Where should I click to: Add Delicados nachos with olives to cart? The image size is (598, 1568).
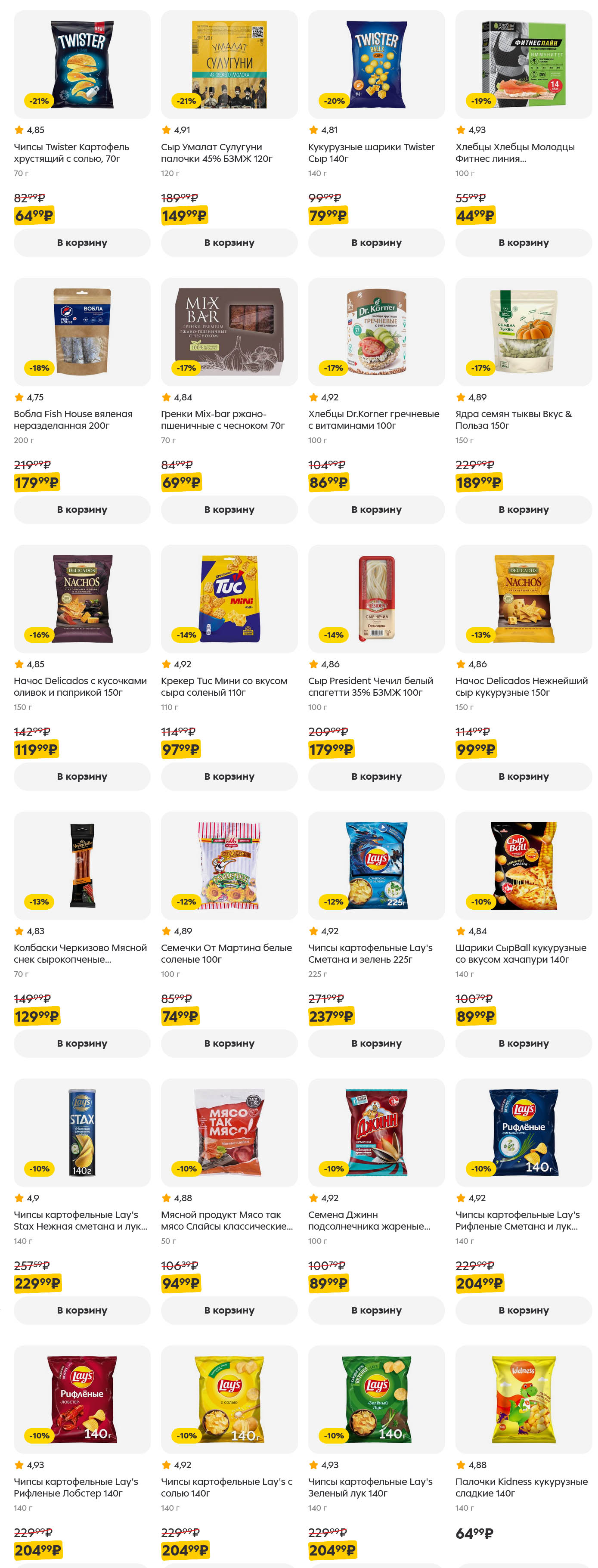pyautogui.click(x=82, y=776)
